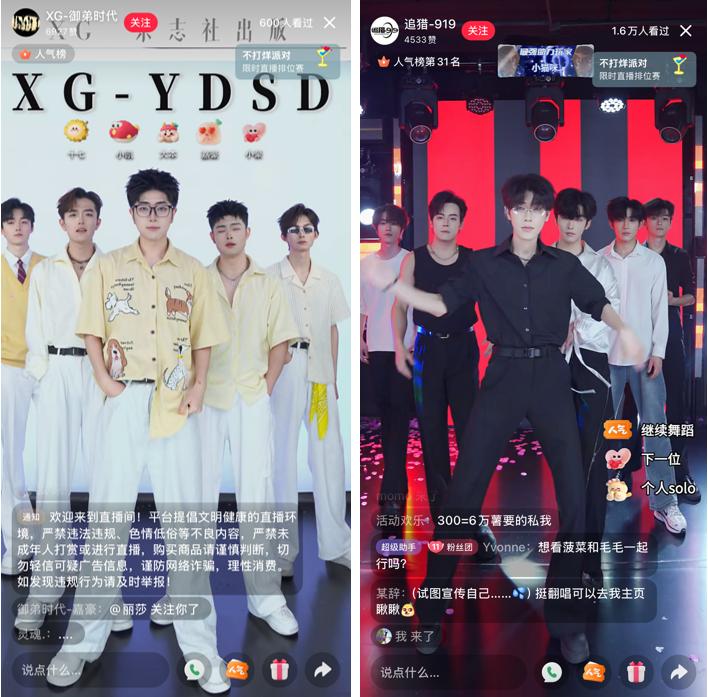
Task: Select the 继续舞蹈 gift option
Action: click(x=650, y=430)
